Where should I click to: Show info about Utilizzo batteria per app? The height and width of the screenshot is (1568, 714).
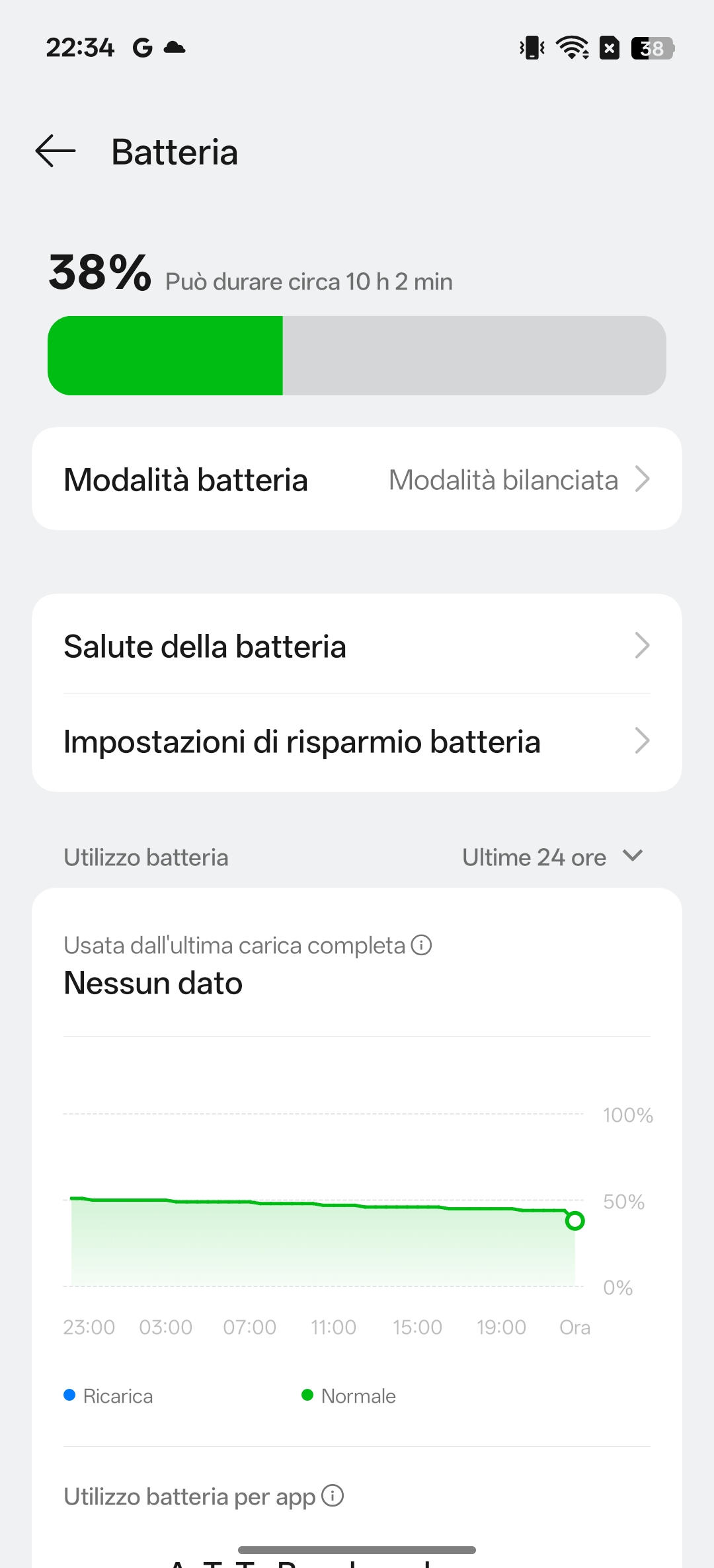pos(333,1495)
